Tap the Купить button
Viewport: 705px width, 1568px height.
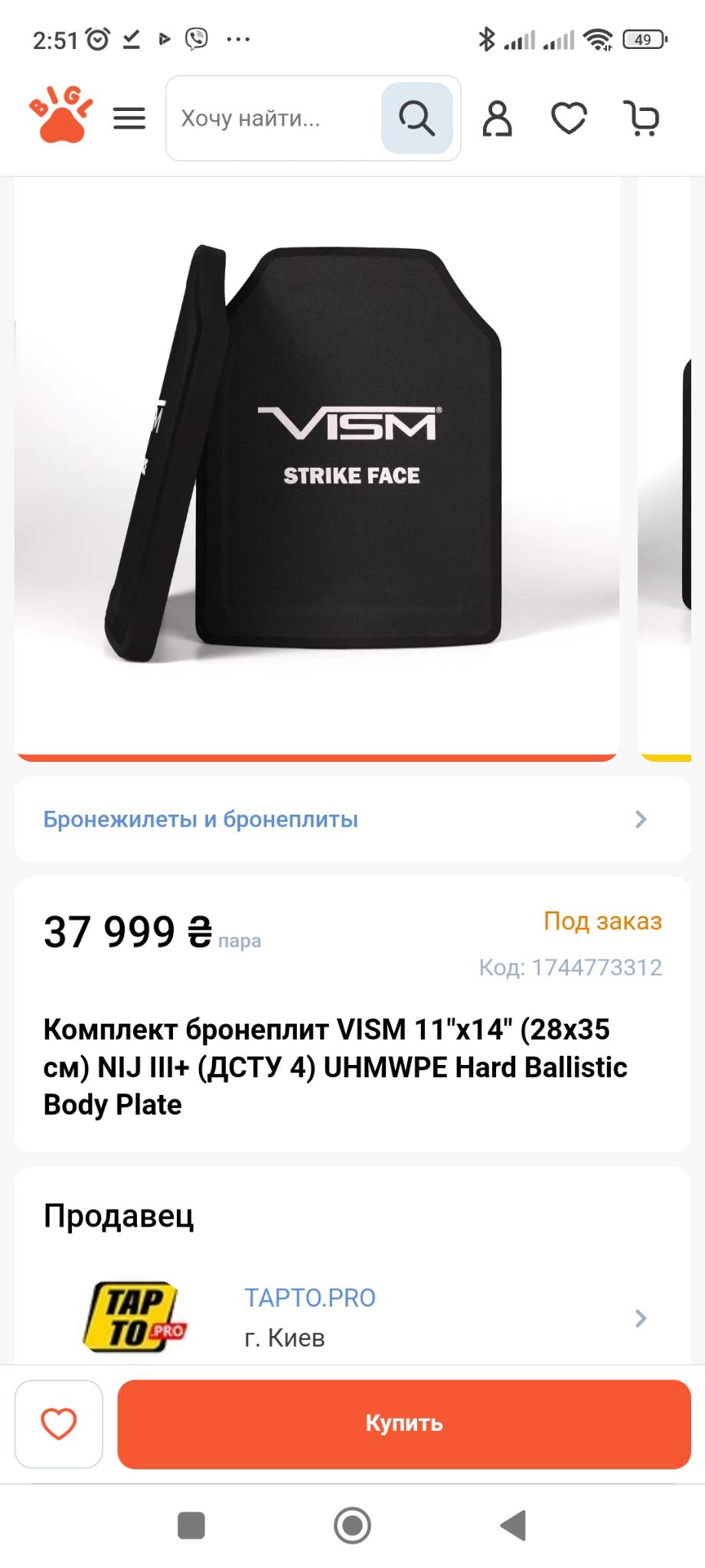click(x=404, y=1424)
